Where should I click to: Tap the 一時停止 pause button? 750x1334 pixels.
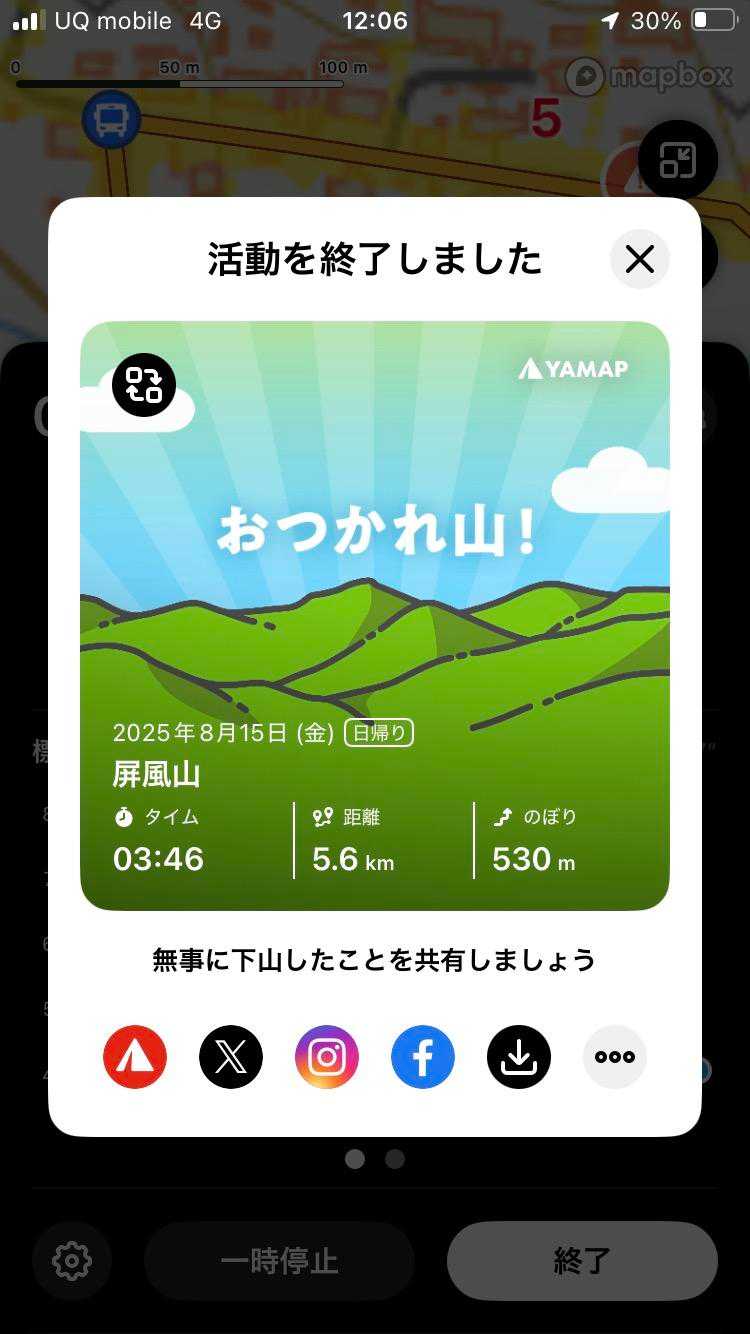pos(279,1261)
